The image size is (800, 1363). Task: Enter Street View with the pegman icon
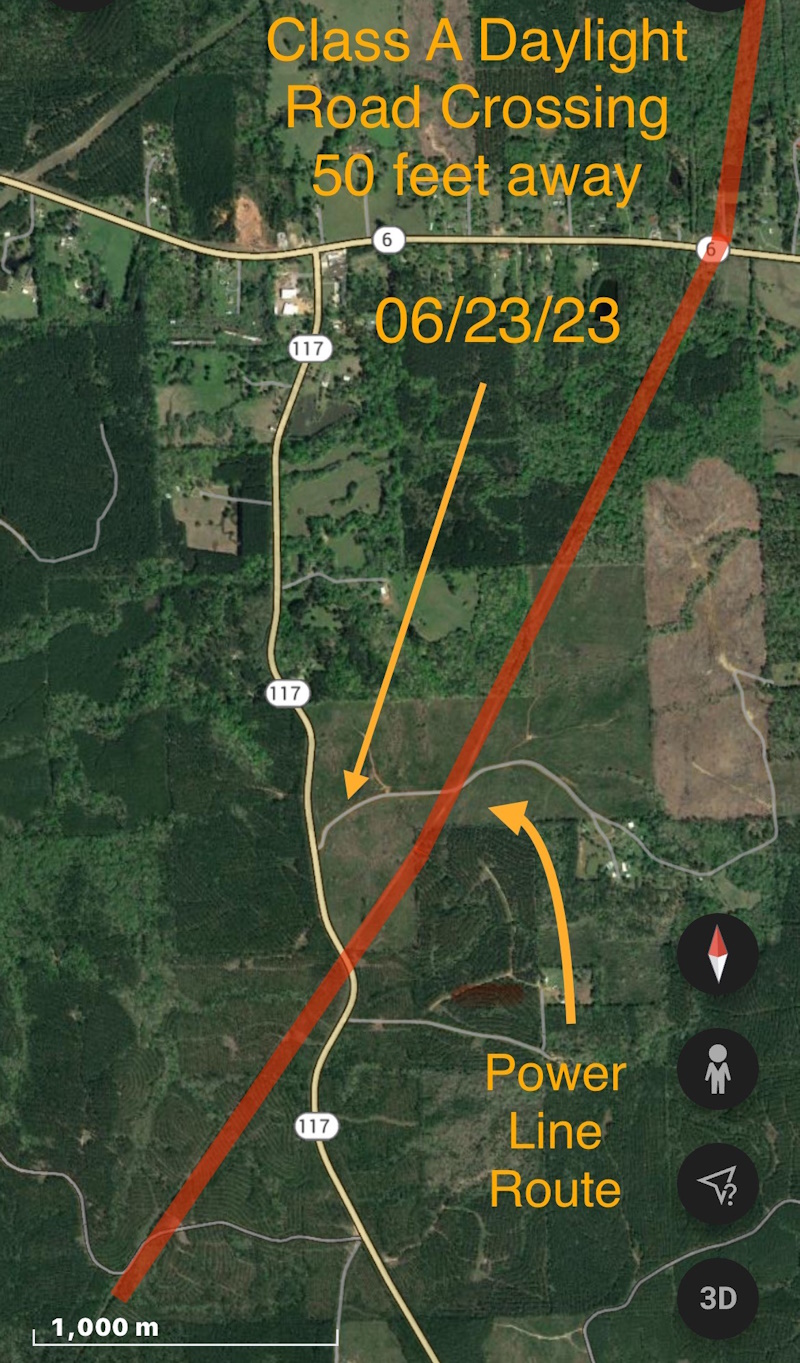(717, 1069)
